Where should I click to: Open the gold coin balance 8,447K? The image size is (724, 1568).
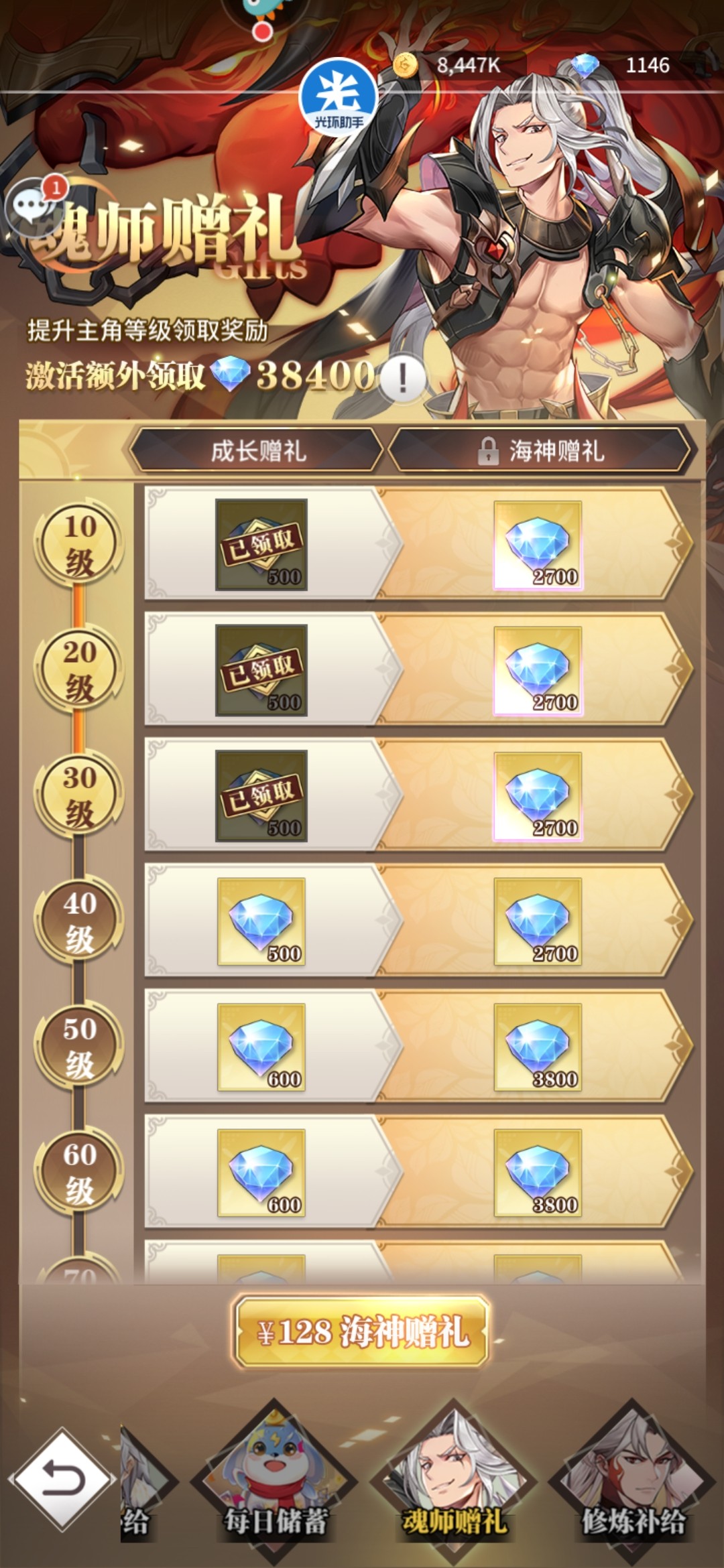click(x=456, y=66)
